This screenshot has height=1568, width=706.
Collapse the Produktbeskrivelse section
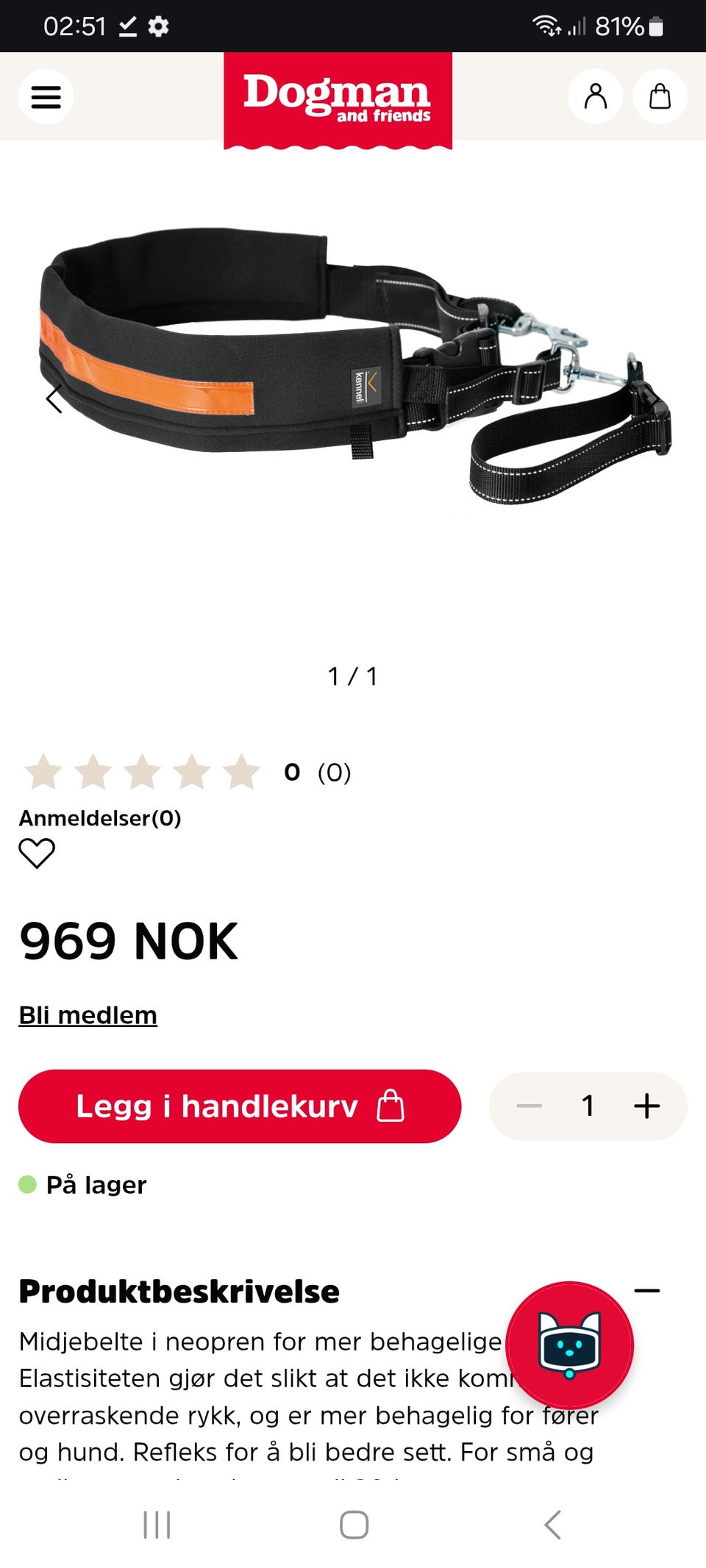(x=647, y=1291)
